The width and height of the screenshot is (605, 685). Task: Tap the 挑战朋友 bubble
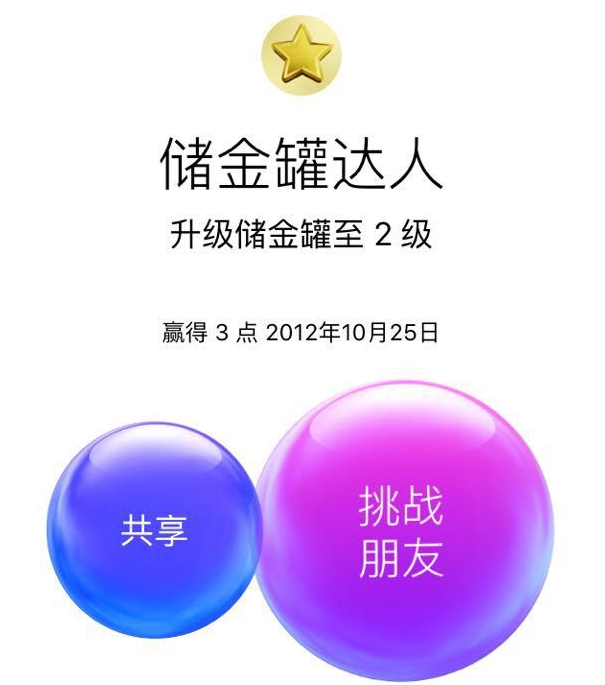402,535
